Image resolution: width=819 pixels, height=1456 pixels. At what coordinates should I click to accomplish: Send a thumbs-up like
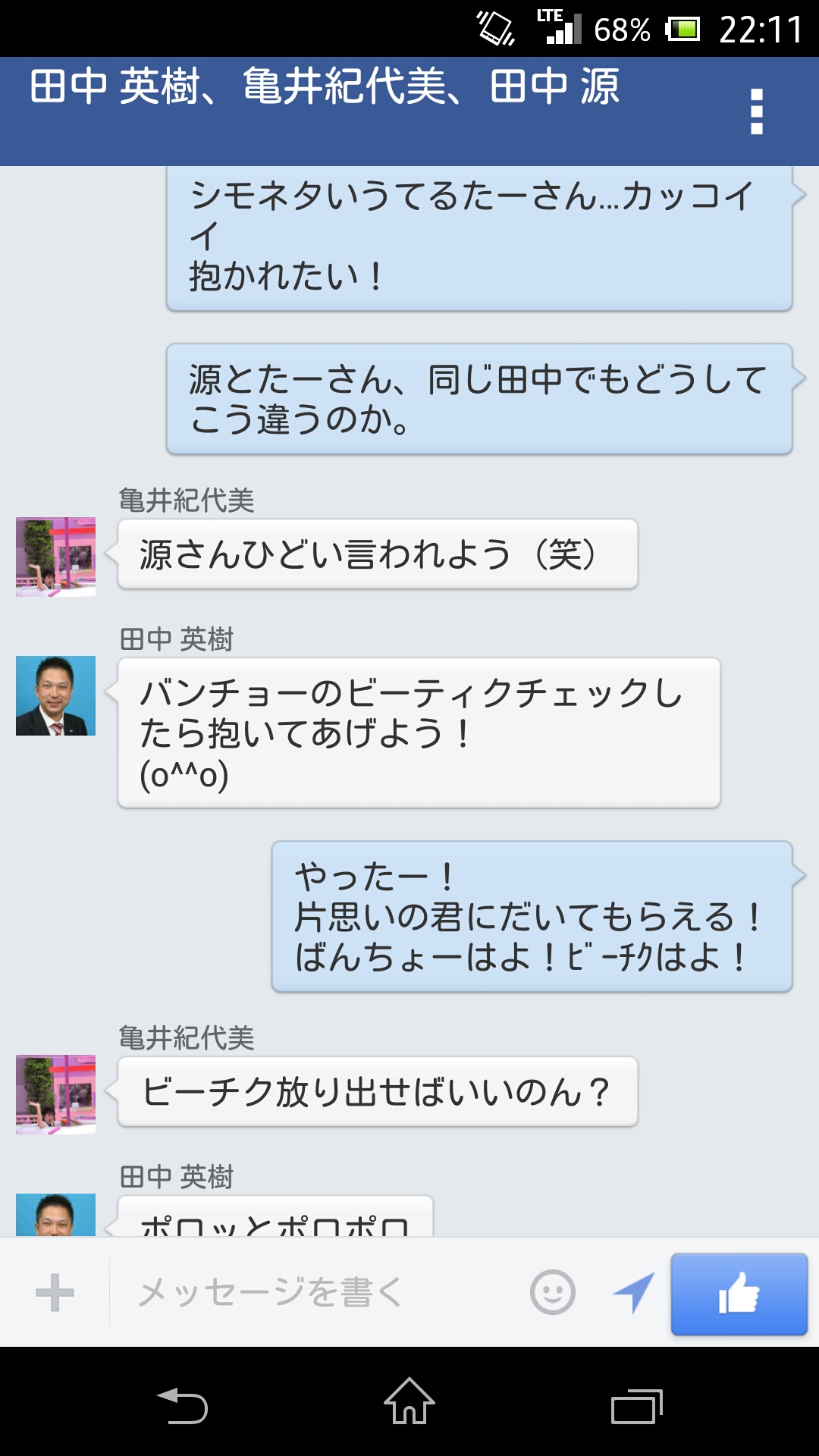[x=739, y=1294]
